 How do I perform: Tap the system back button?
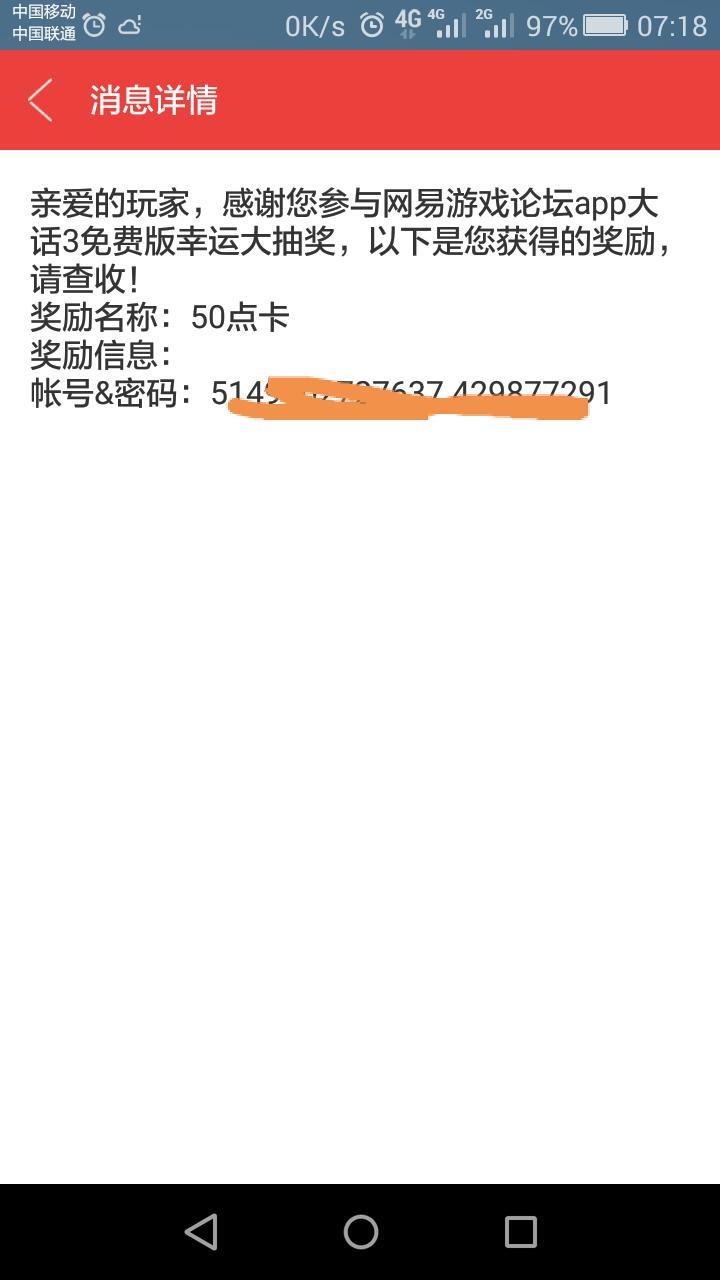201,1231
